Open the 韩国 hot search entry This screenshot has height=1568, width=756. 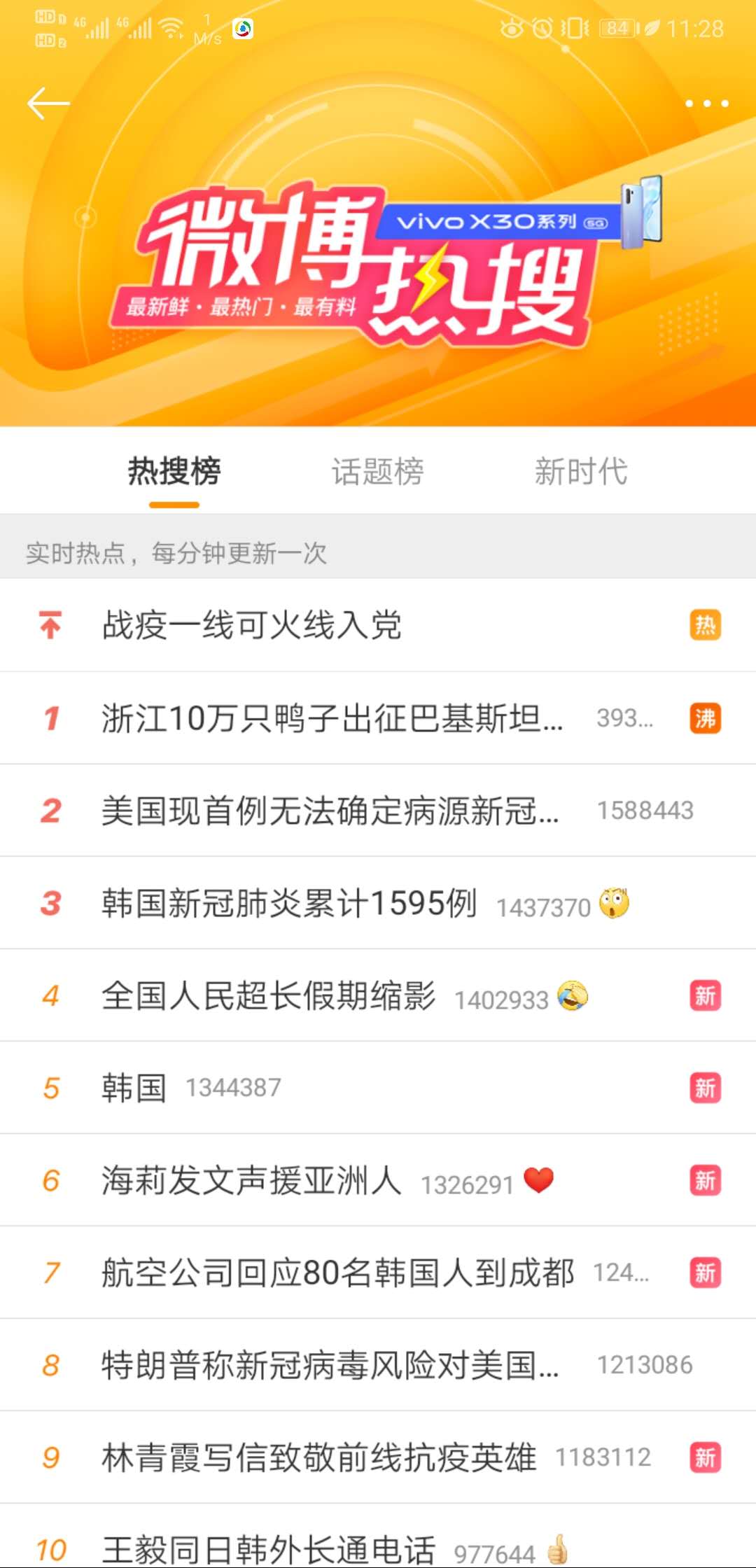click(x=133, y=1086)
